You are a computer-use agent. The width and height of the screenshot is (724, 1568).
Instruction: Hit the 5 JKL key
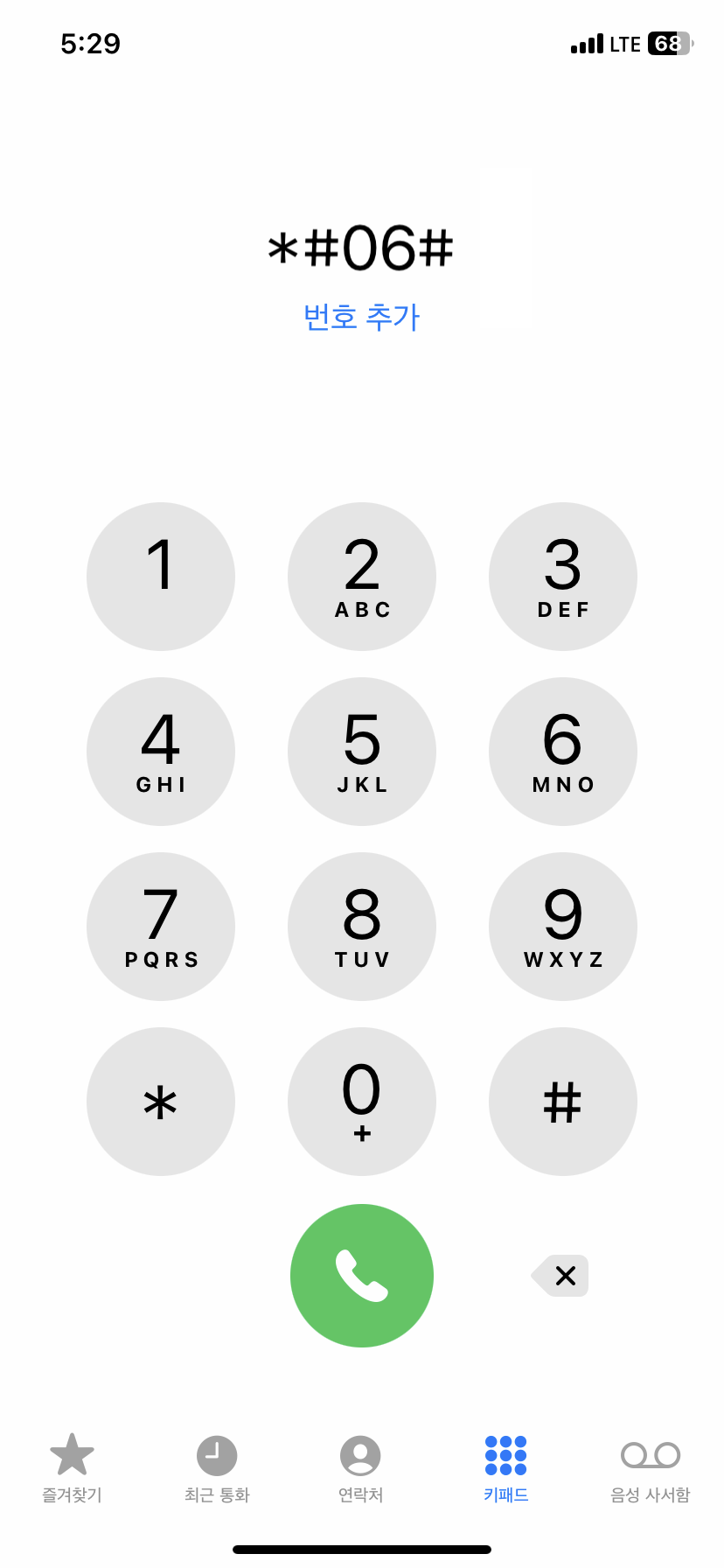(x=362, y=752)
